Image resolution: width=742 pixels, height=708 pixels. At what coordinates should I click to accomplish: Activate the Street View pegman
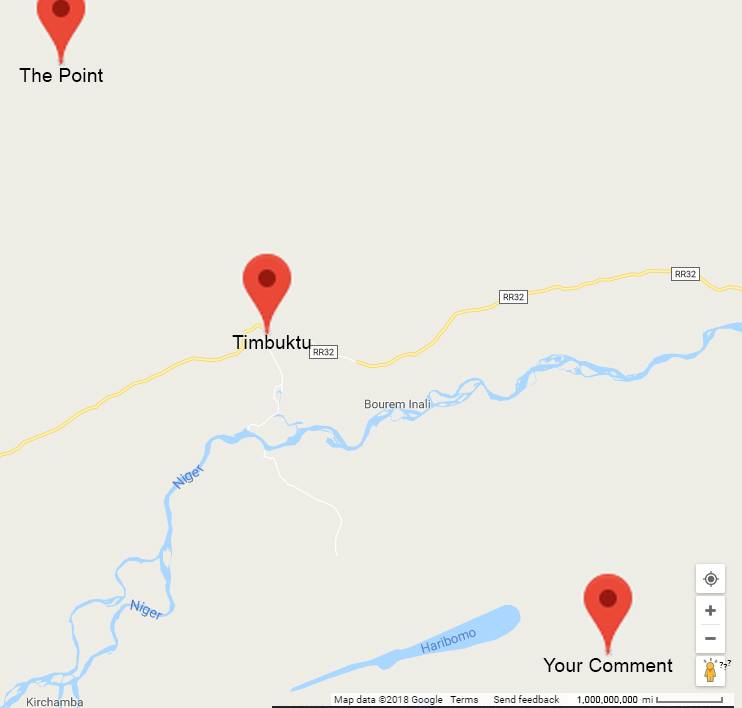(x=710, y=671)
